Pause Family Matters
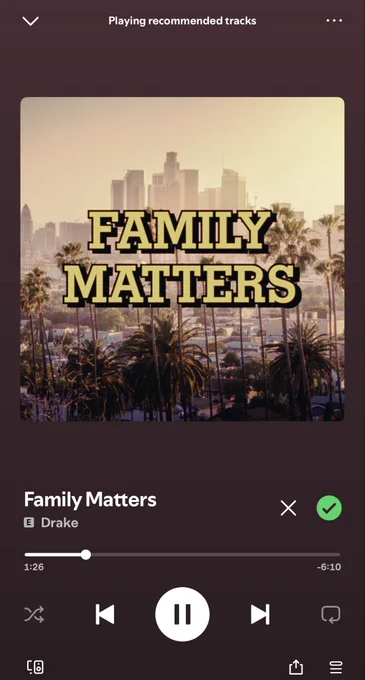365x680 pixels. (x=182, y=615)
